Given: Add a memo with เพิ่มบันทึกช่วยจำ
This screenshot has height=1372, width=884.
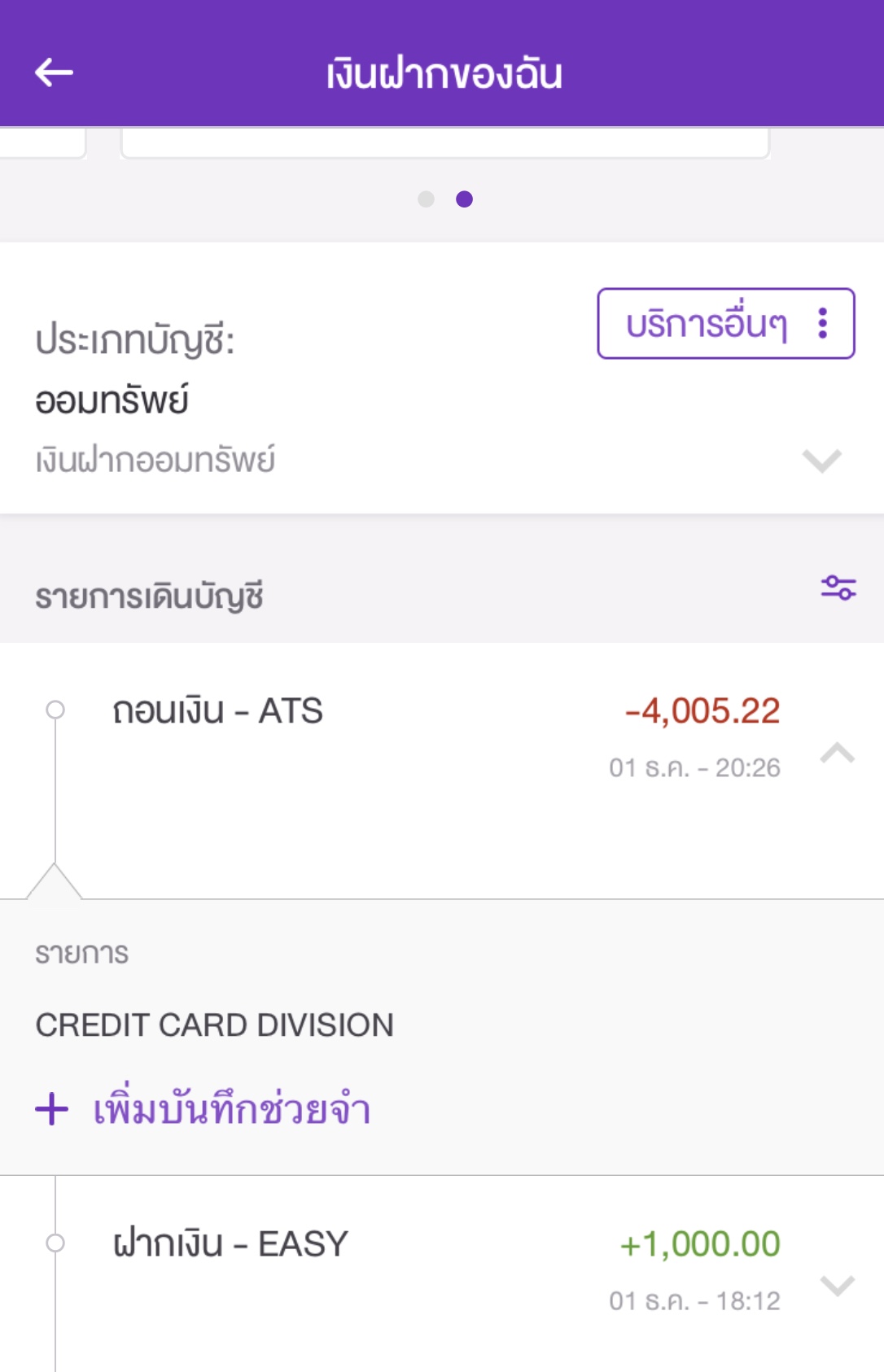Looking at the screenshot, I should (x=203, y=1109).
